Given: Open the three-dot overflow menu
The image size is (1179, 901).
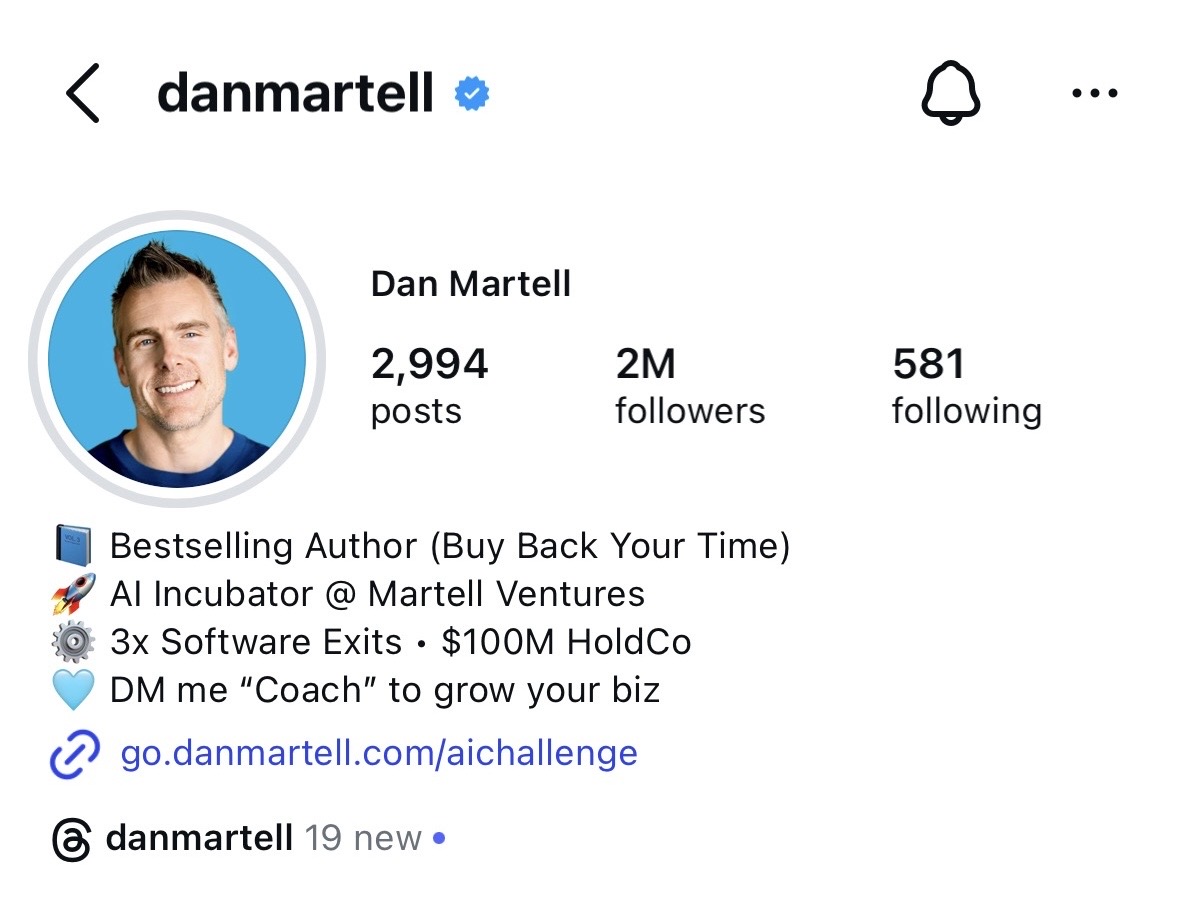Looking at the screenshot, I should tap(1094, 94).
